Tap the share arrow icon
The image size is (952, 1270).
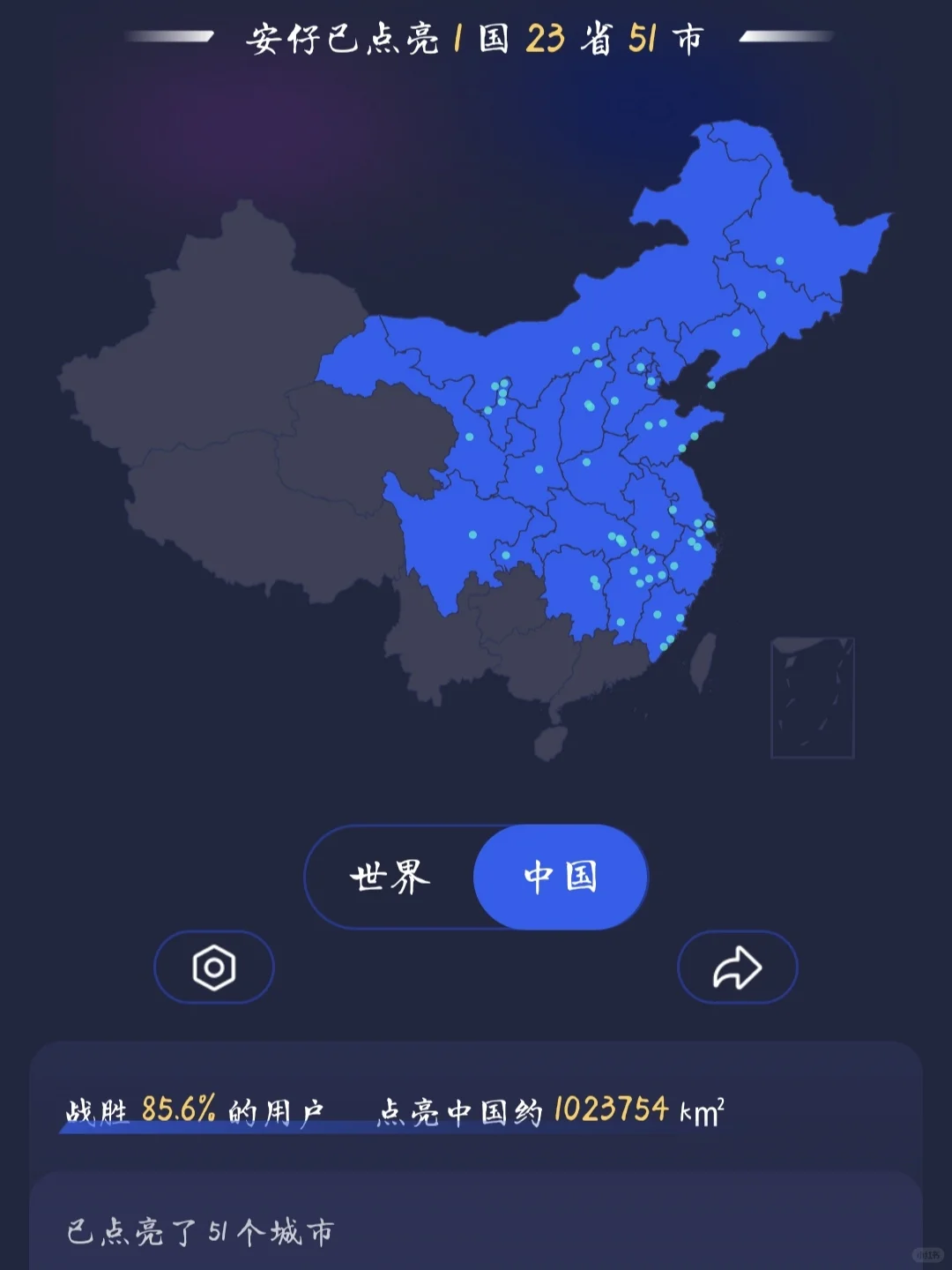[x=738, y=967]
